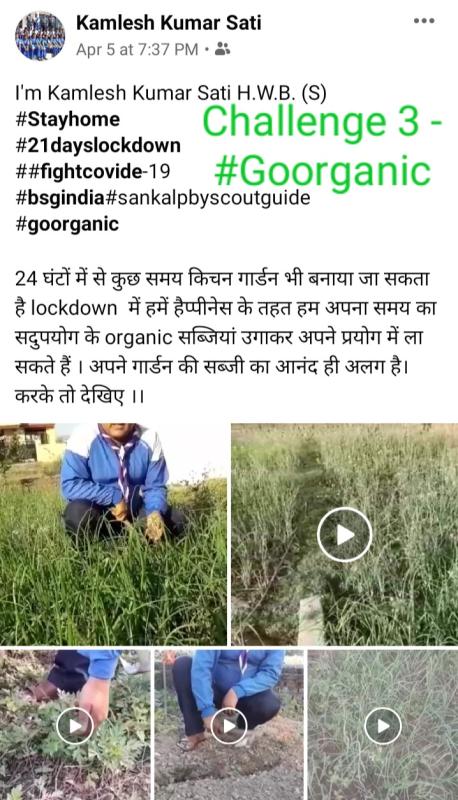Image resolution: width=458 pixels, height=800 pixels.
Task: Open the Kamlesh Kumar Sati profile name
Action: coord(169,23)
